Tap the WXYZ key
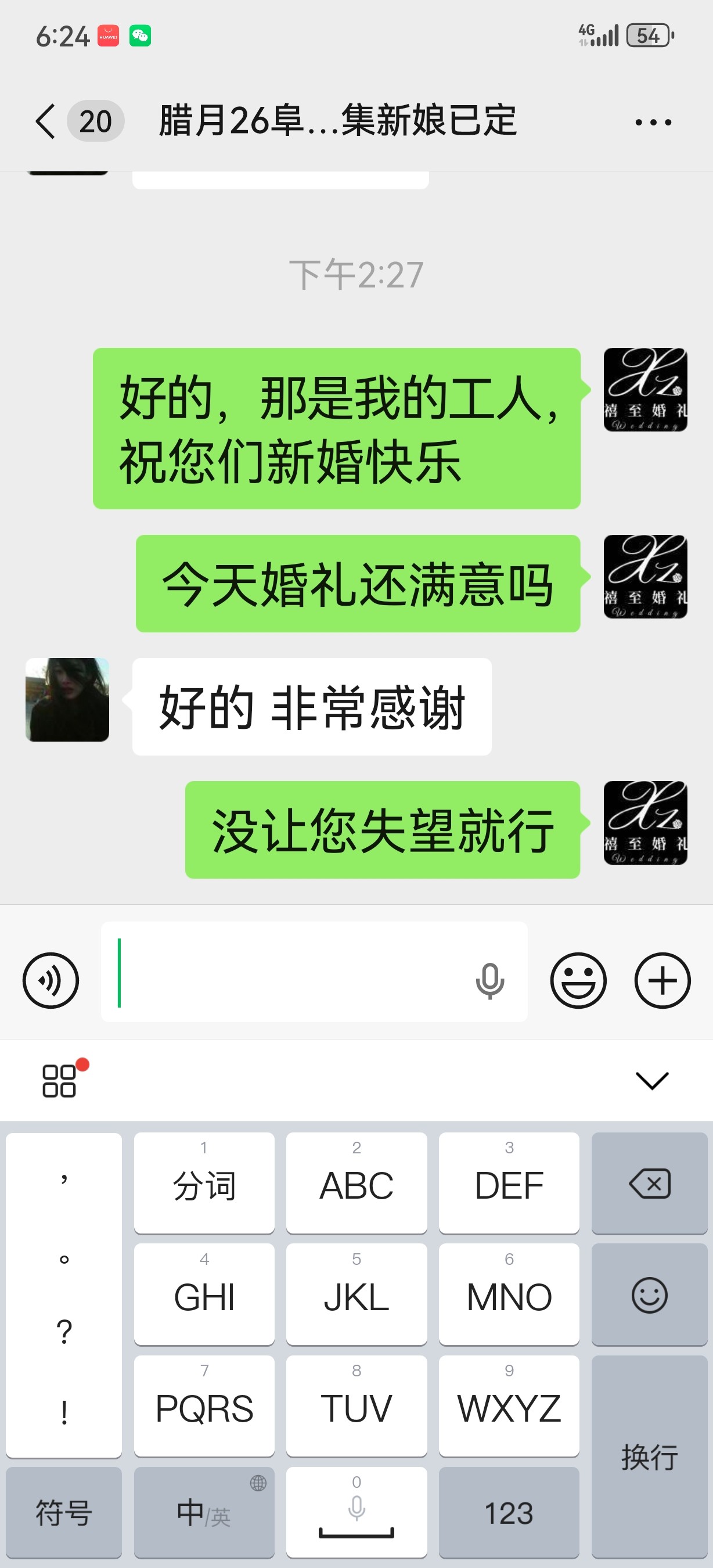713x1568 pixels. pos(509,1406)
